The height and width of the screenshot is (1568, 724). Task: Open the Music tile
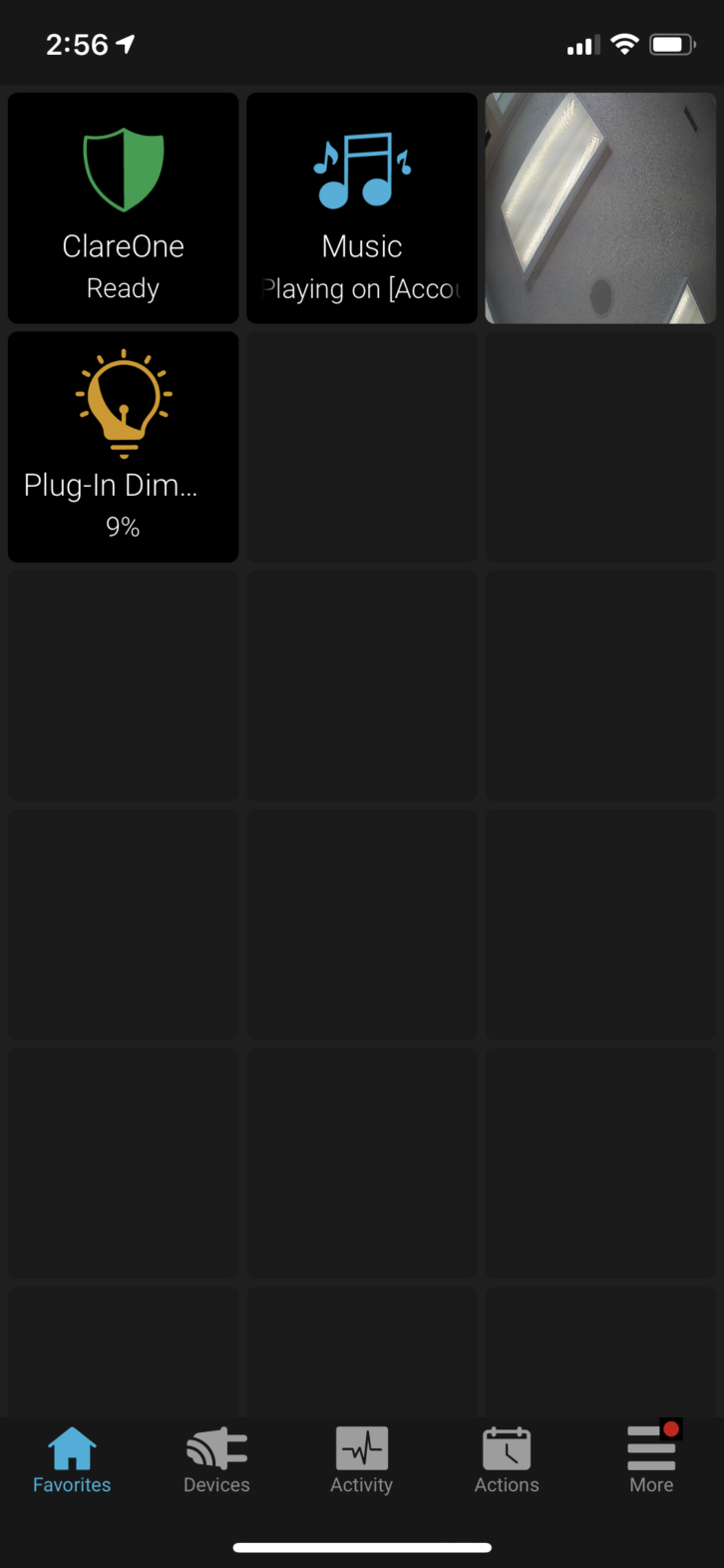362,208
